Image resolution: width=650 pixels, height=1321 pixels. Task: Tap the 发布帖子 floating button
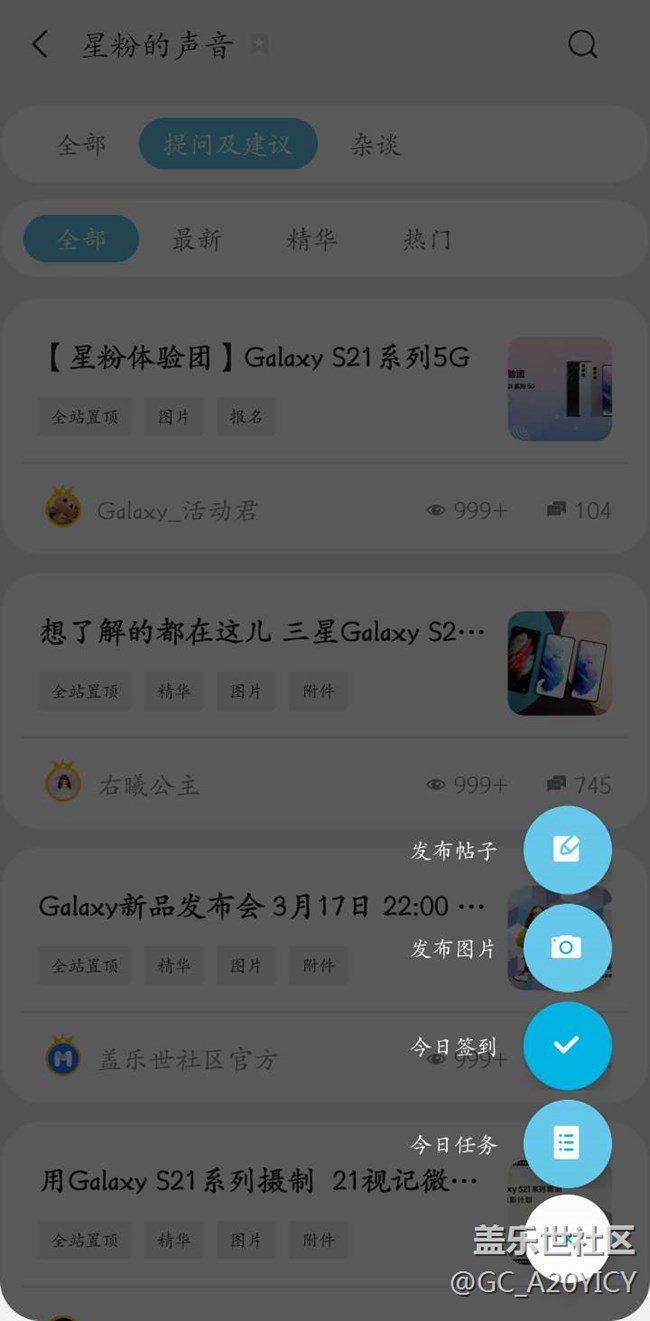click(566, 849)
